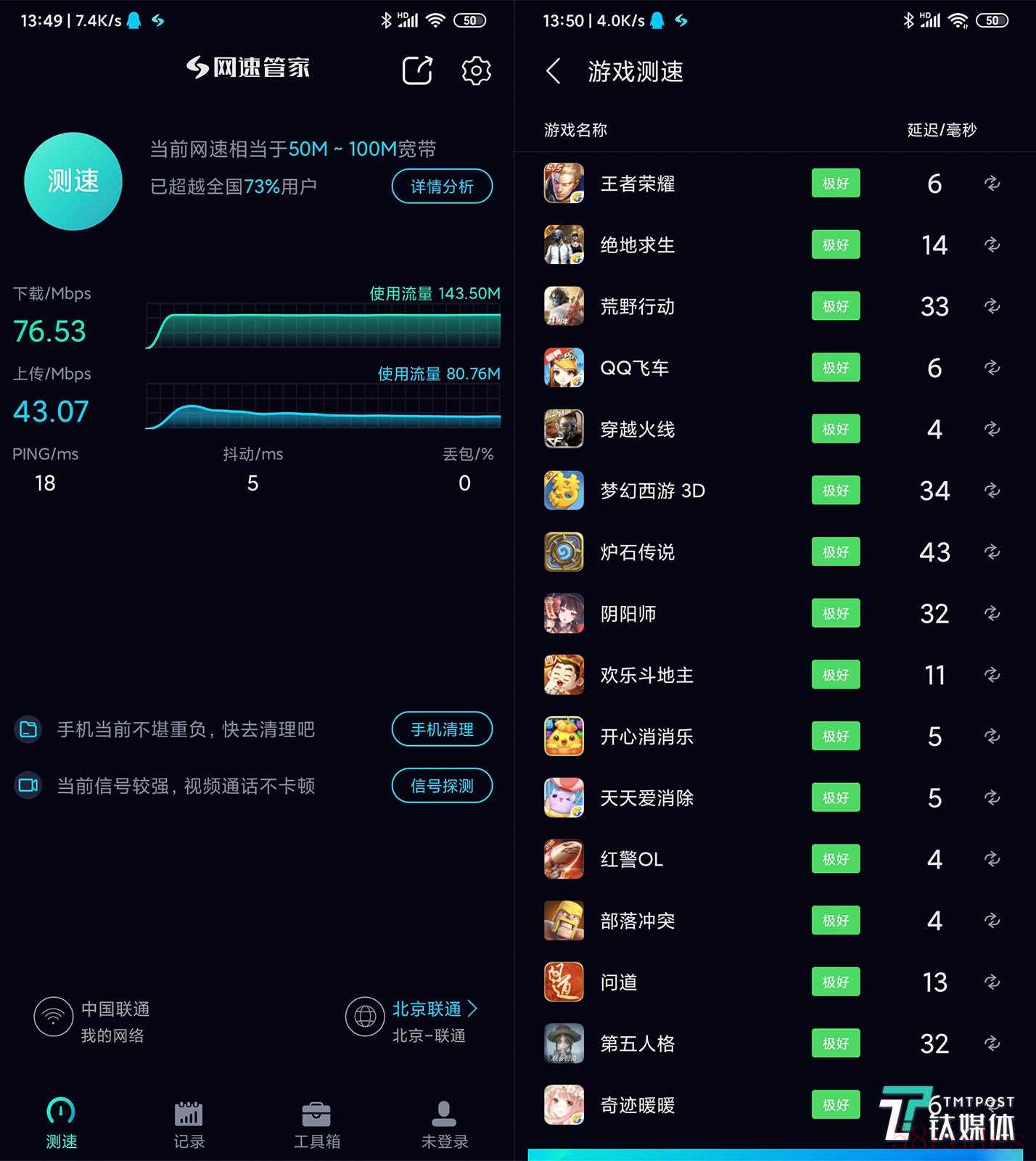The height and width of the screenshot is (1161, 1036).
Task: Open the settings gear
Action: click(x=476, y=70)
